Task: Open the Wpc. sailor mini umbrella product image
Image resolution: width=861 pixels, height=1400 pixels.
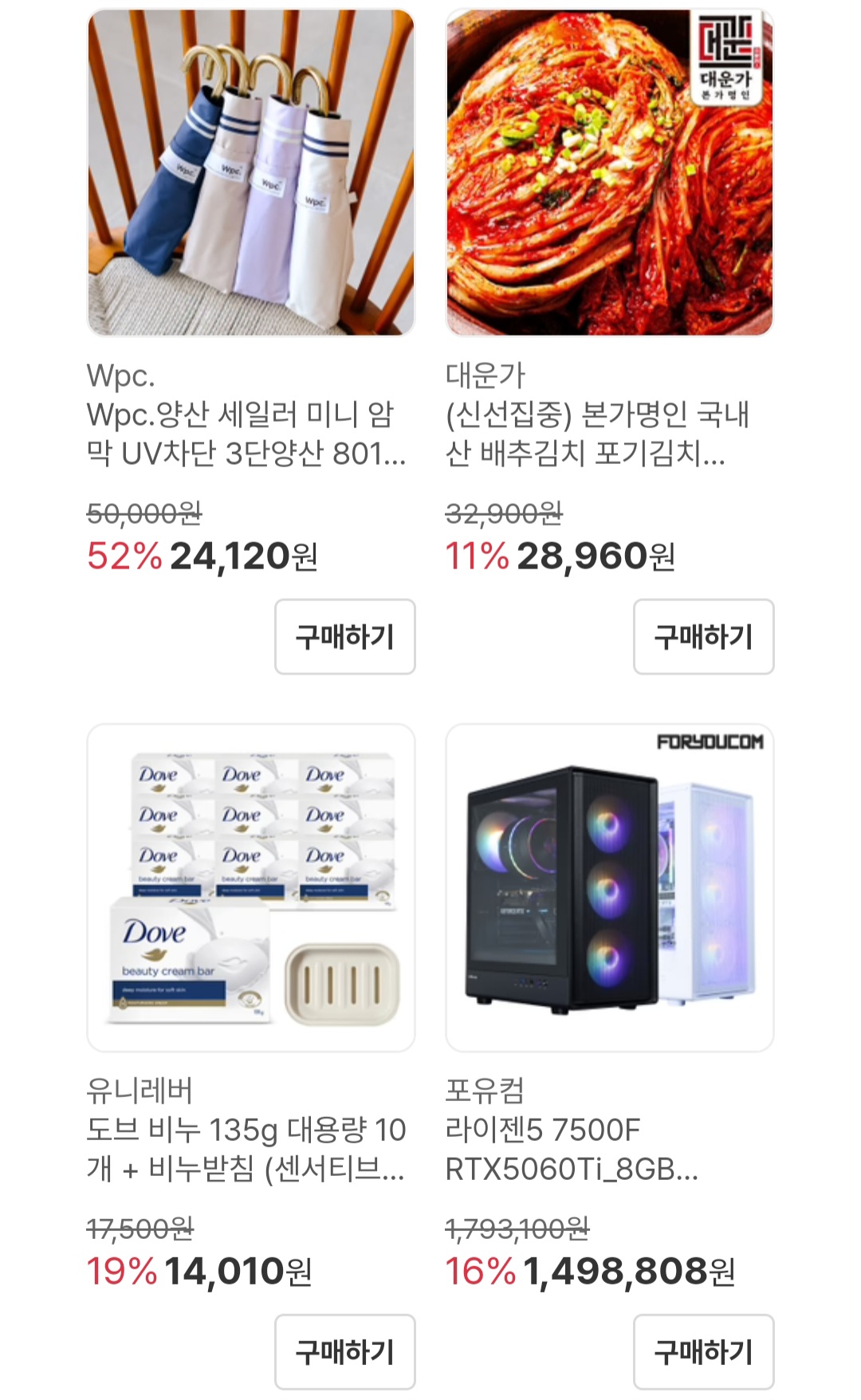Action: (251, 172)
